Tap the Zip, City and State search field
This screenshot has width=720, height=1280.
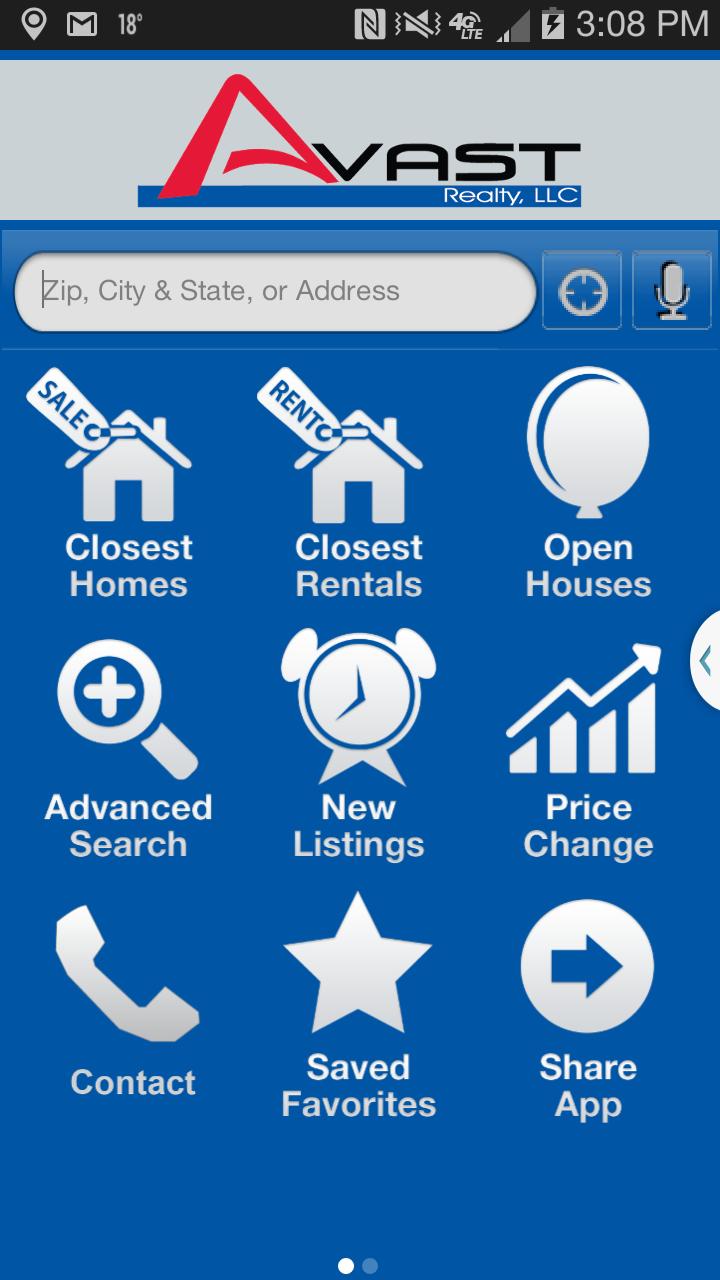[275, 290]
